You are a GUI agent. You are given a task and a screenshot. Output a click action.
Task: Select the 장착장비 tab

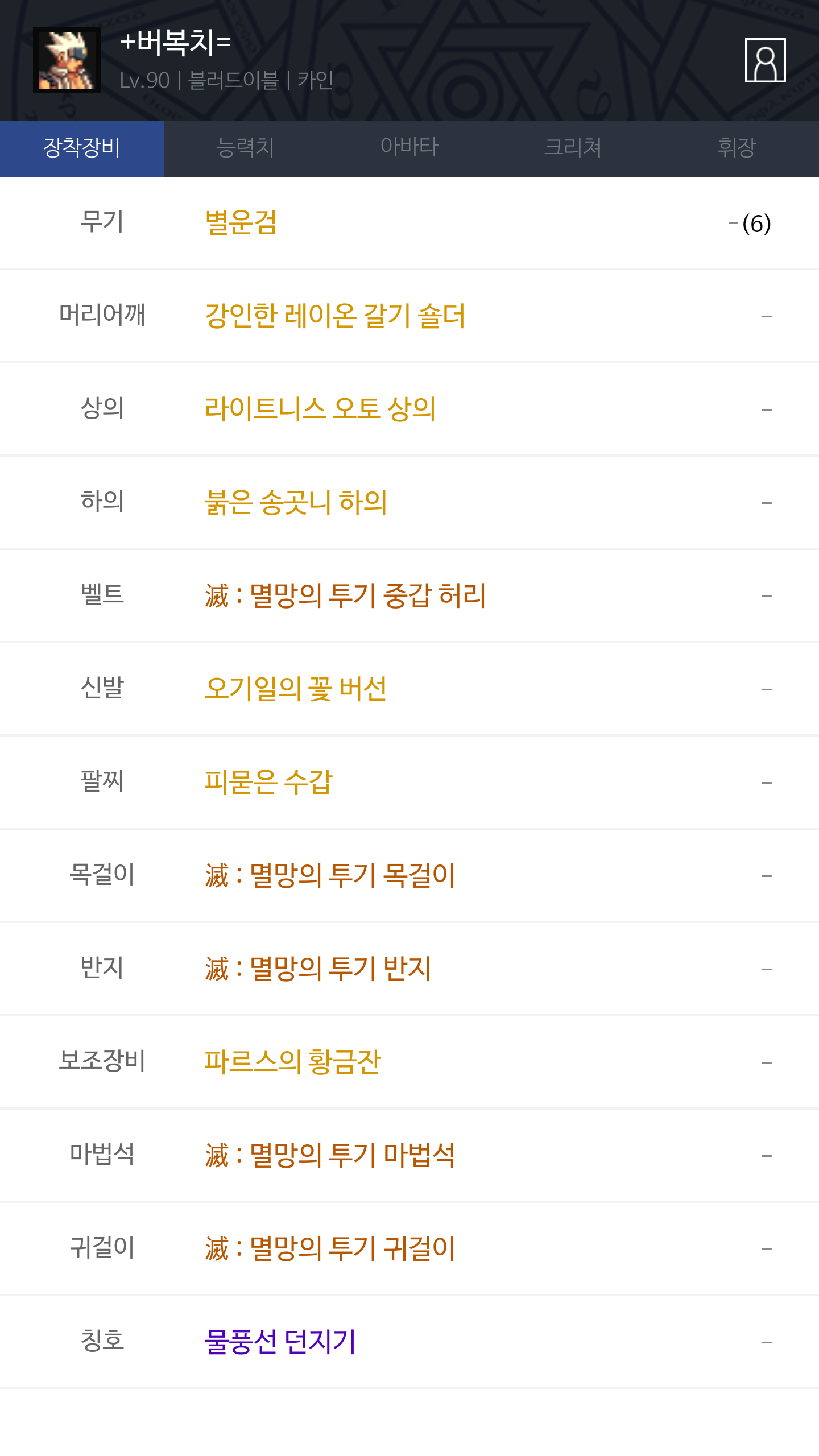pyautogui.click(x=82, y=148)
